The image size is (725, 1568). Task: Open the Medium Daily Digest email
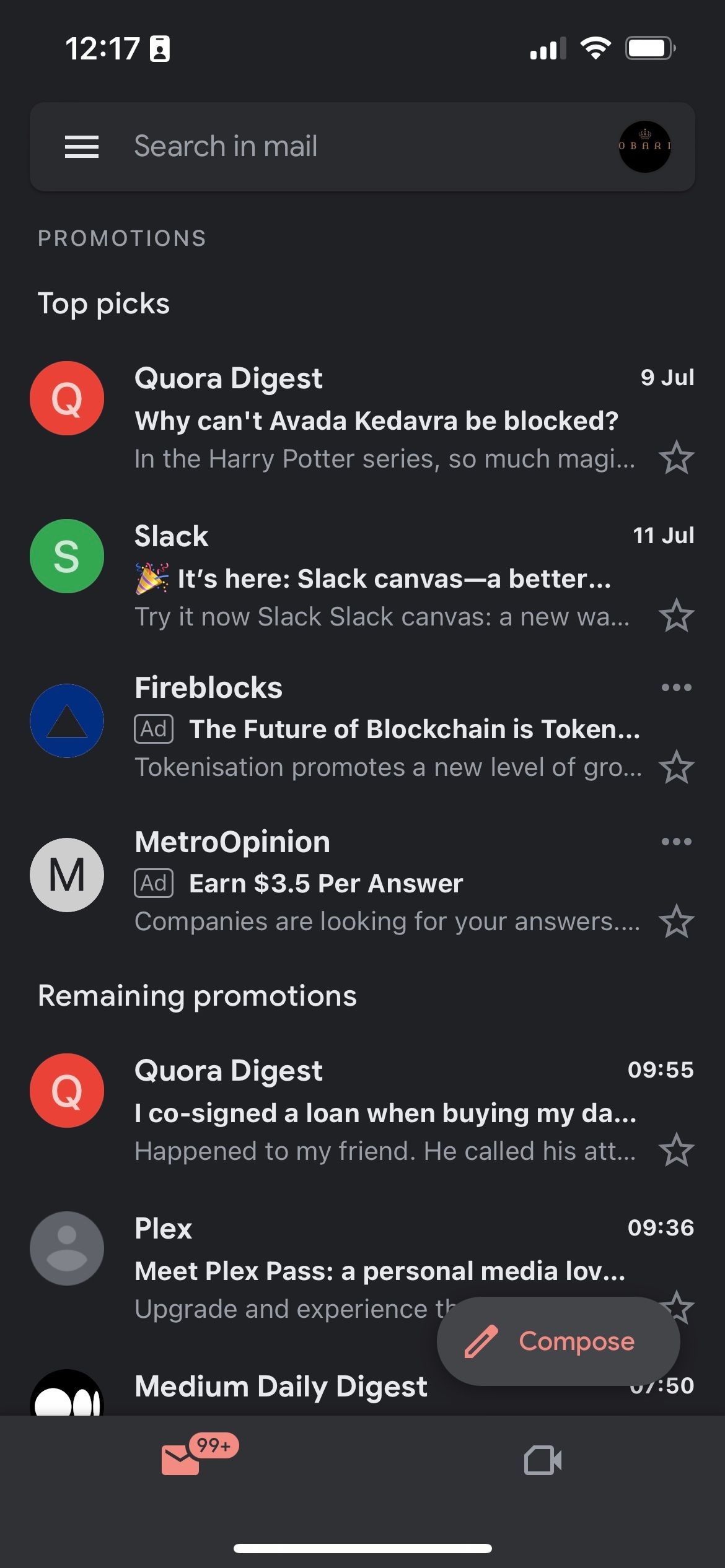pyautogui.click(x=279, y=1387)
